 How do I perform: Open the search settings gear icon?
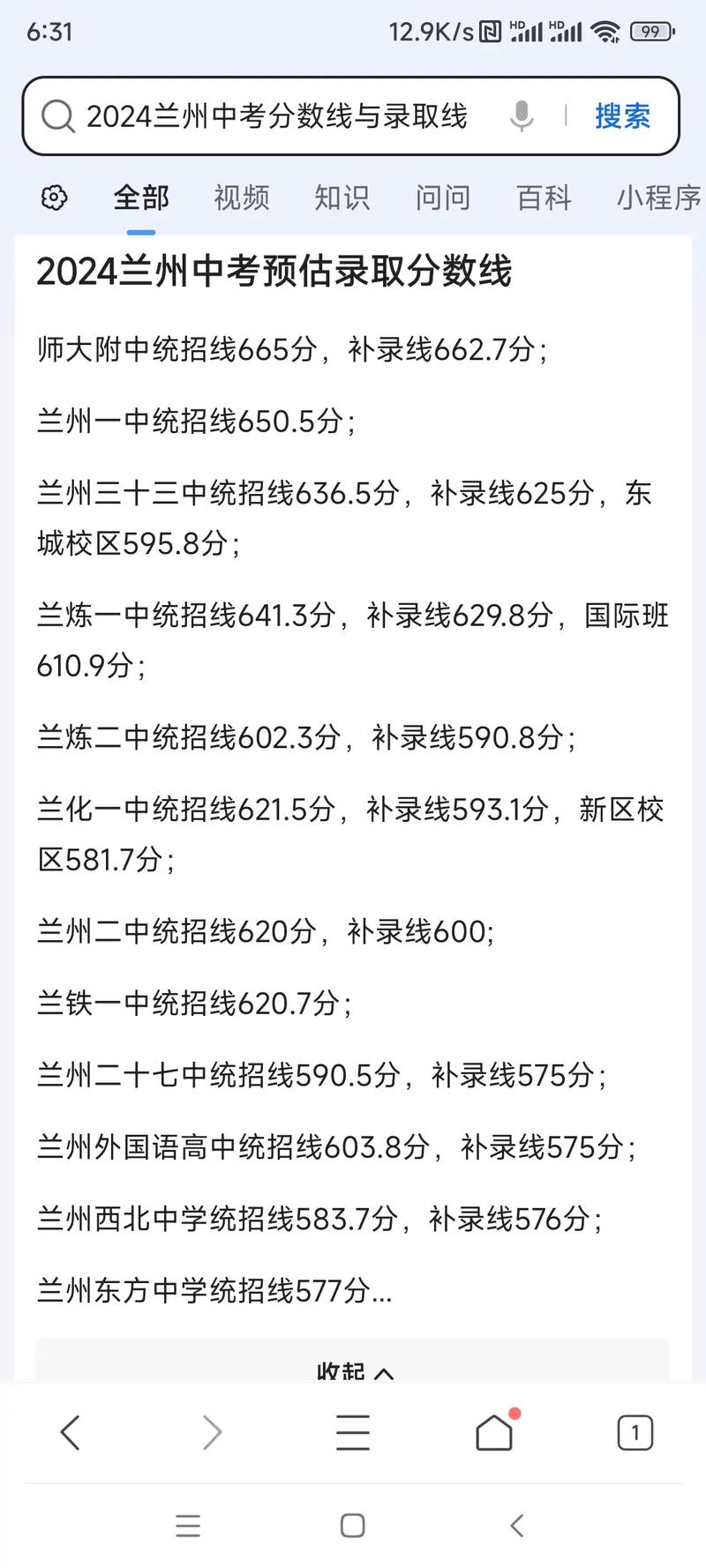coord(55,198)
